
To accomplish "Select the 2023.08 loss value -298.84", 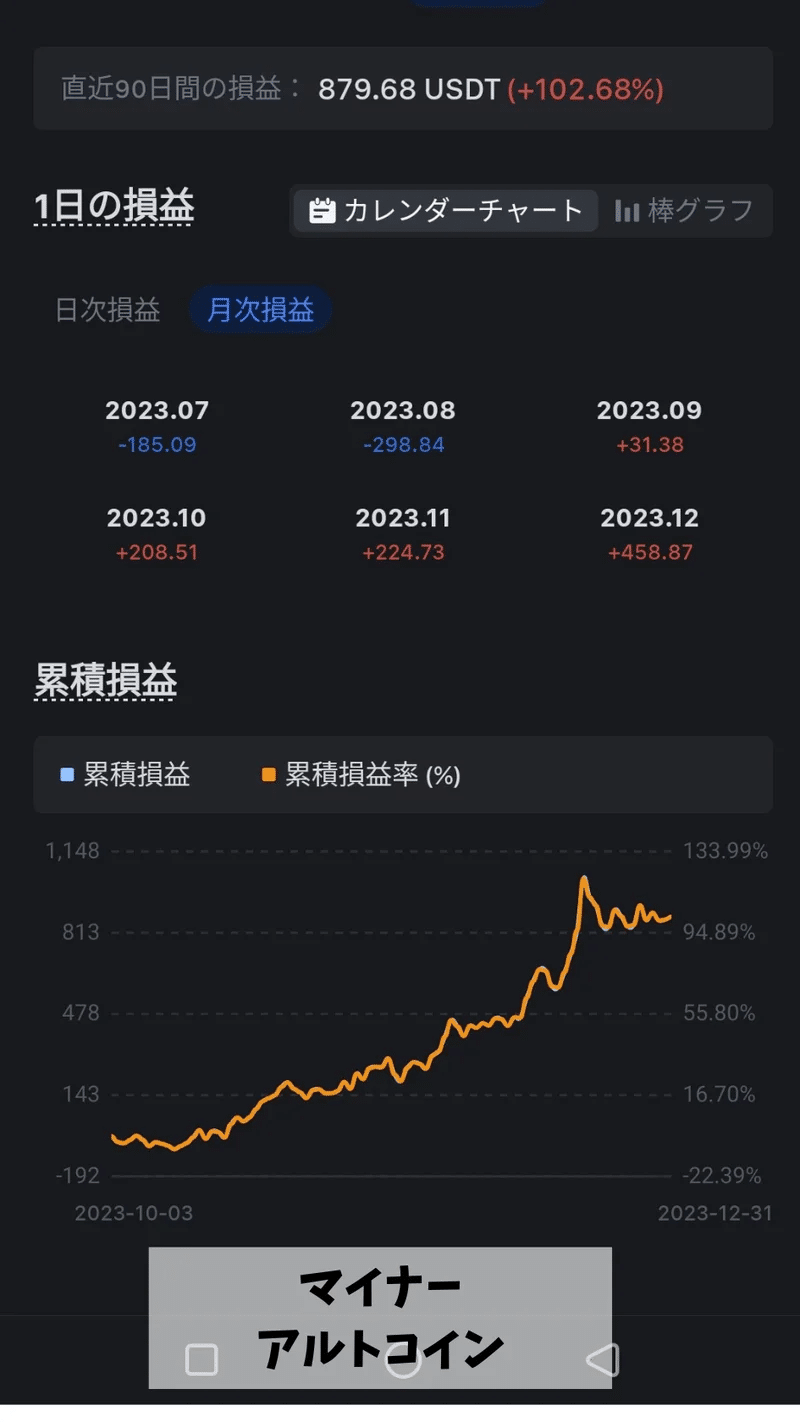I will (403, 445).
